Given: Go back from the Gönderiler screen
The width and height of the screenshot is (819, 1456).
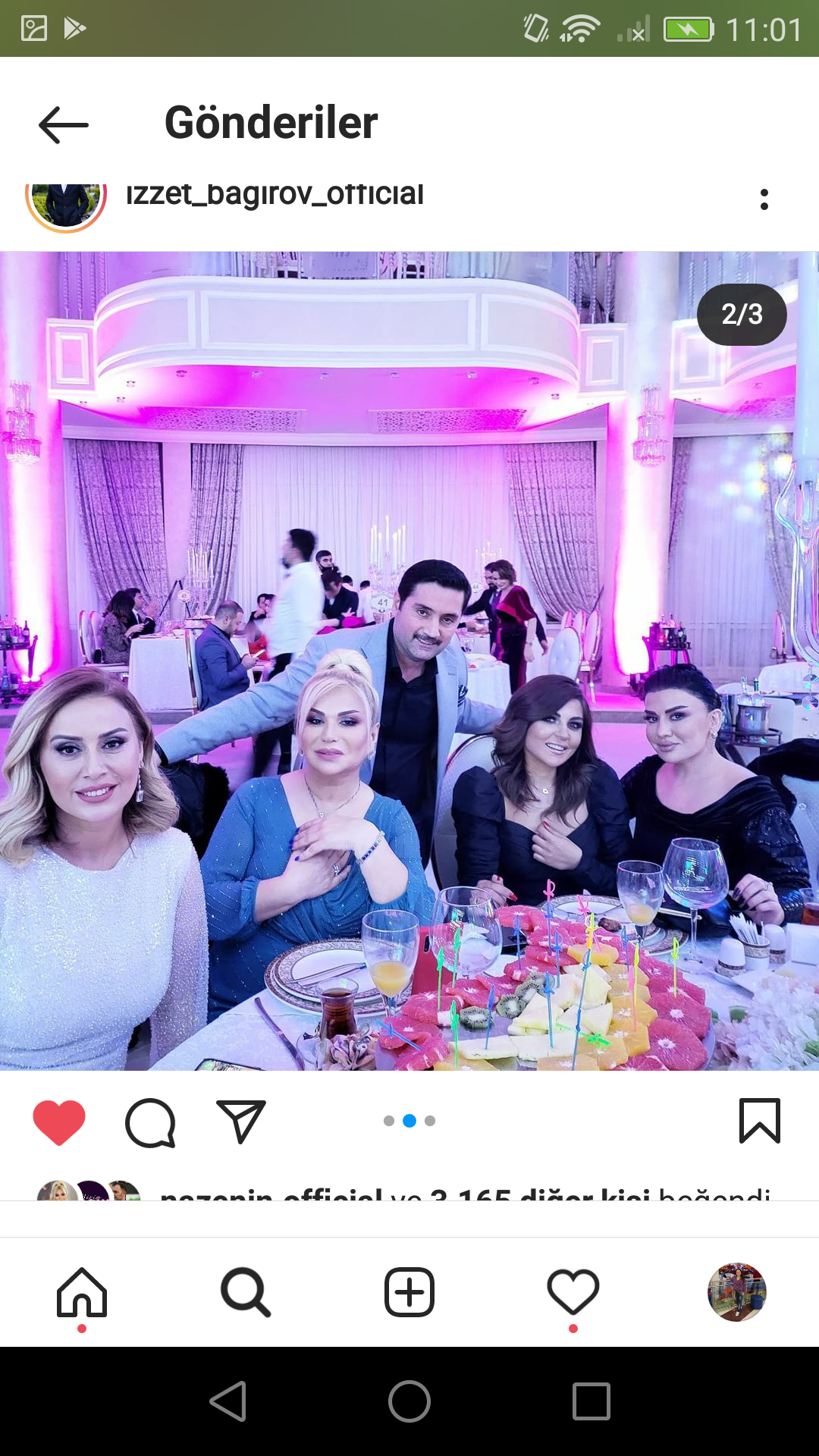Looking at the screenshot, I should coord(64,124).
